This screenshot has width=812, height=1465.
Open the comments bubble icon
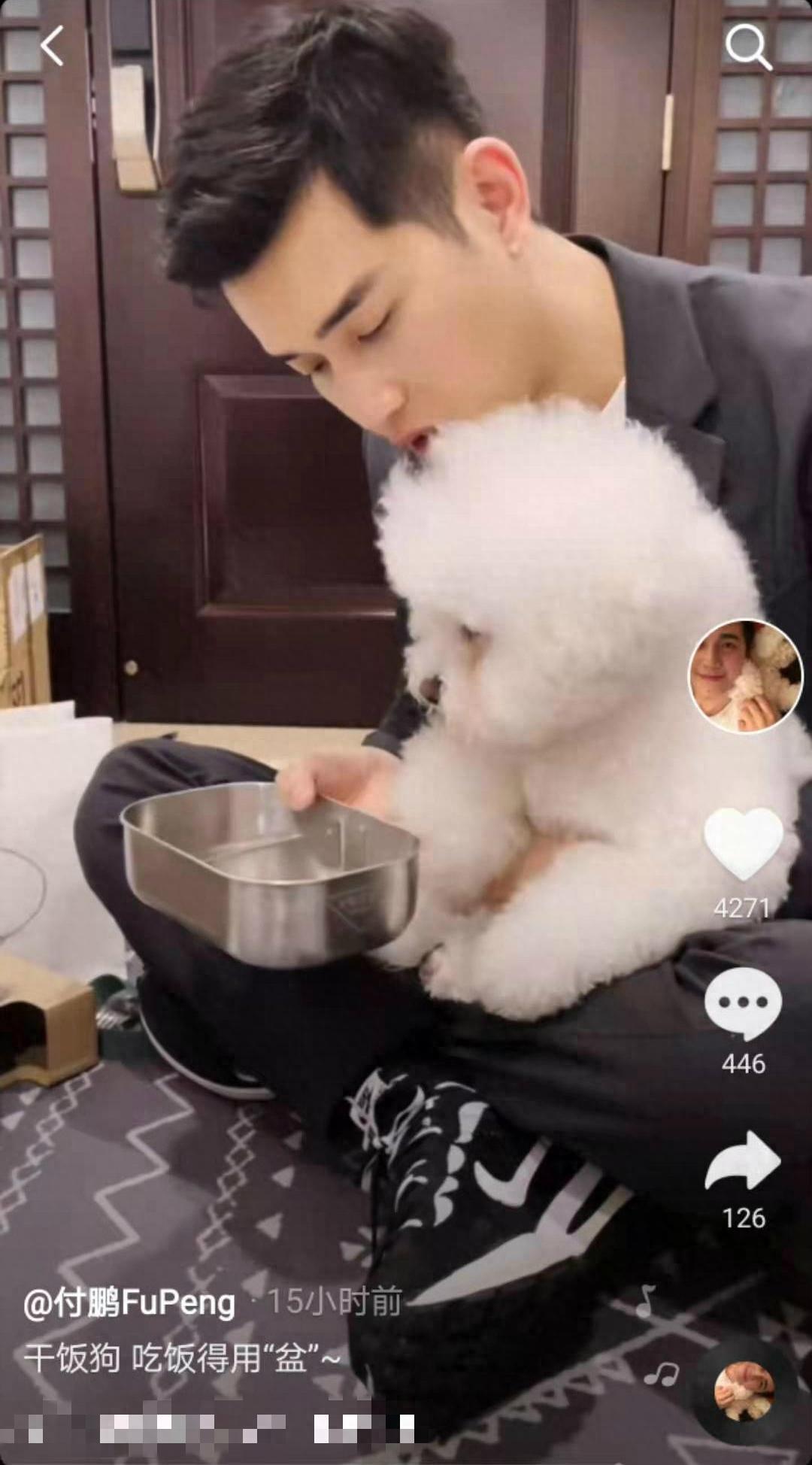pyautogui.click(x=743, y=1004)
